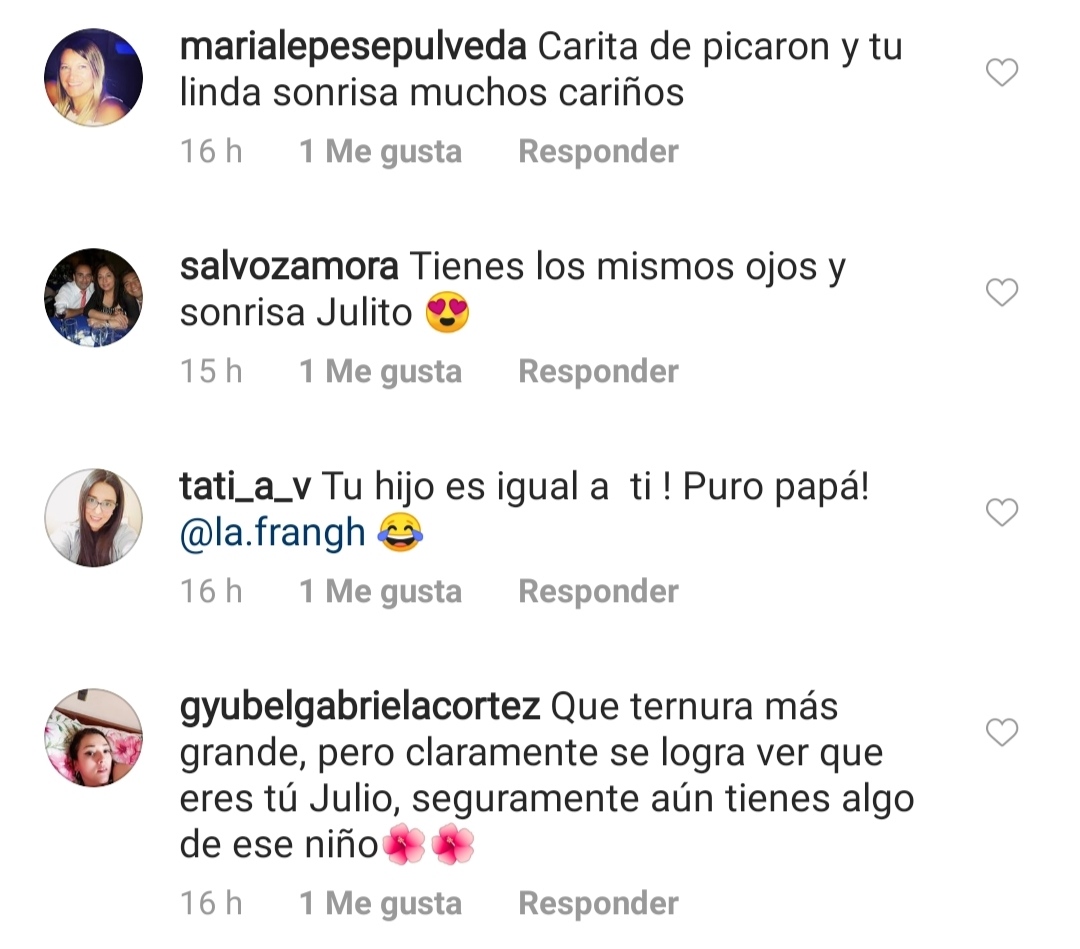This screenshot has height=949, width=1080.
Task: Reply to marialepesepulveda's comment
Action: 598,152
